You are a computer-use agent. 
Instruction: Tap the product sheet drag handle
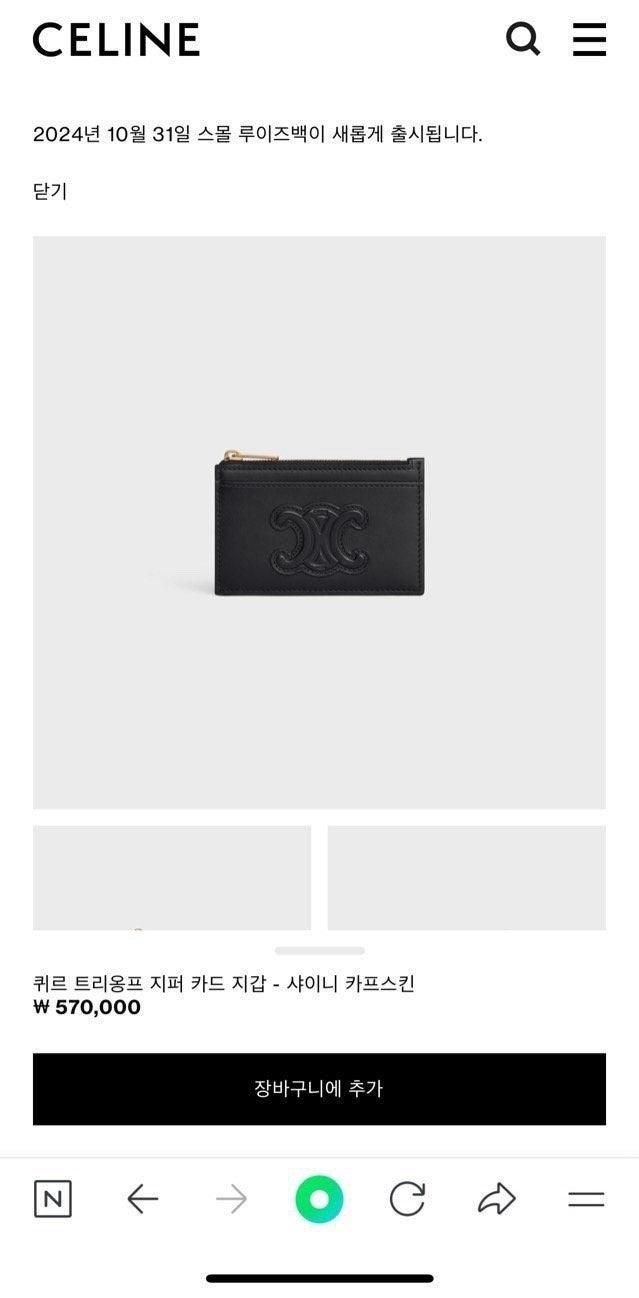click(319, 951)
